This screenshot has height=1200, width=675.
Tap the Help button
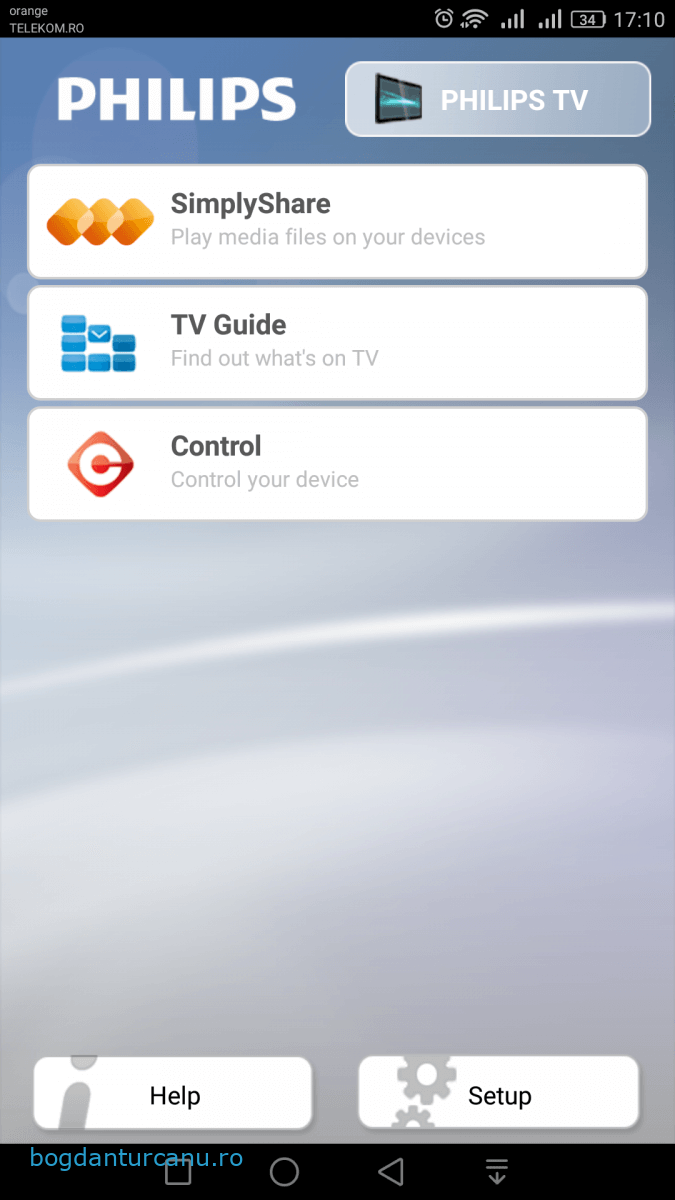pos(173,1093)
